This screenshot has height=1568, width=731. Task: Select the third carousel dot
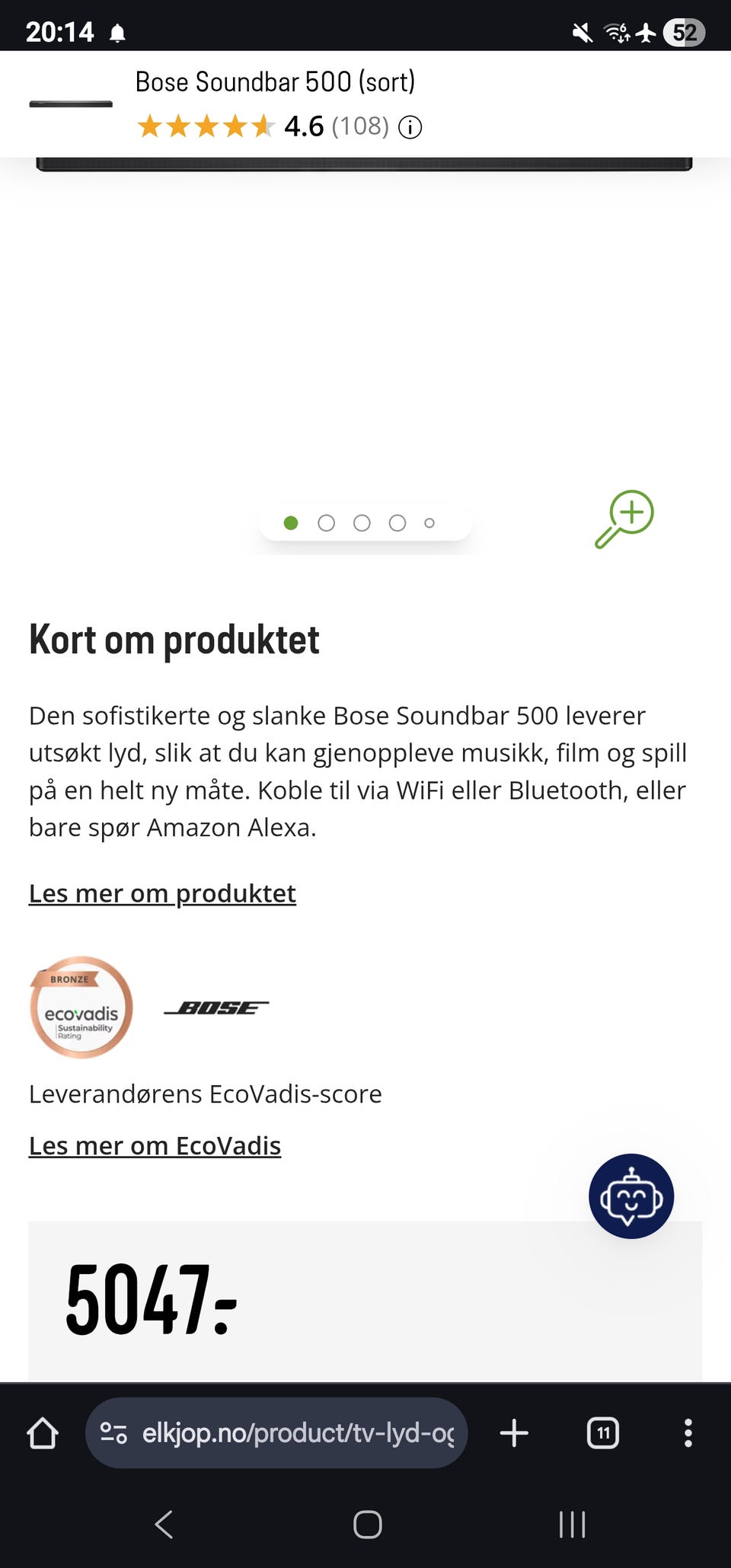[362, 523]
